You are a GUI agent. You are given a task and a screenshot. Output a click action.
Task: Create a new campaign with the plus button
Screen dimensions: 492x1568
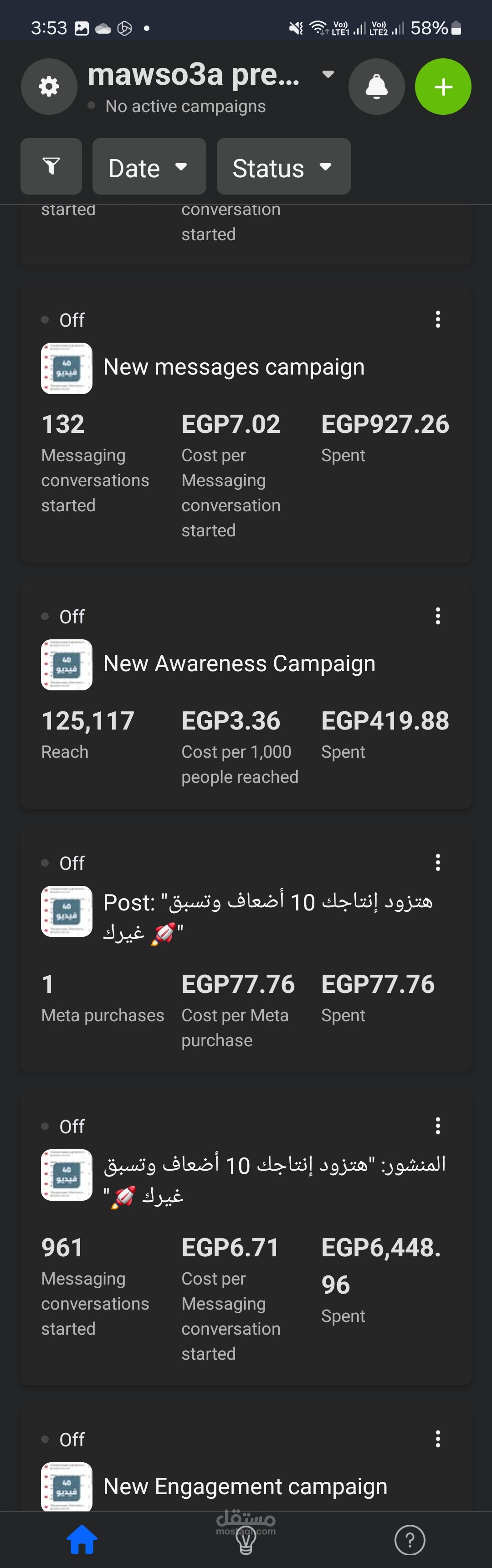click(x=443, y=87)
